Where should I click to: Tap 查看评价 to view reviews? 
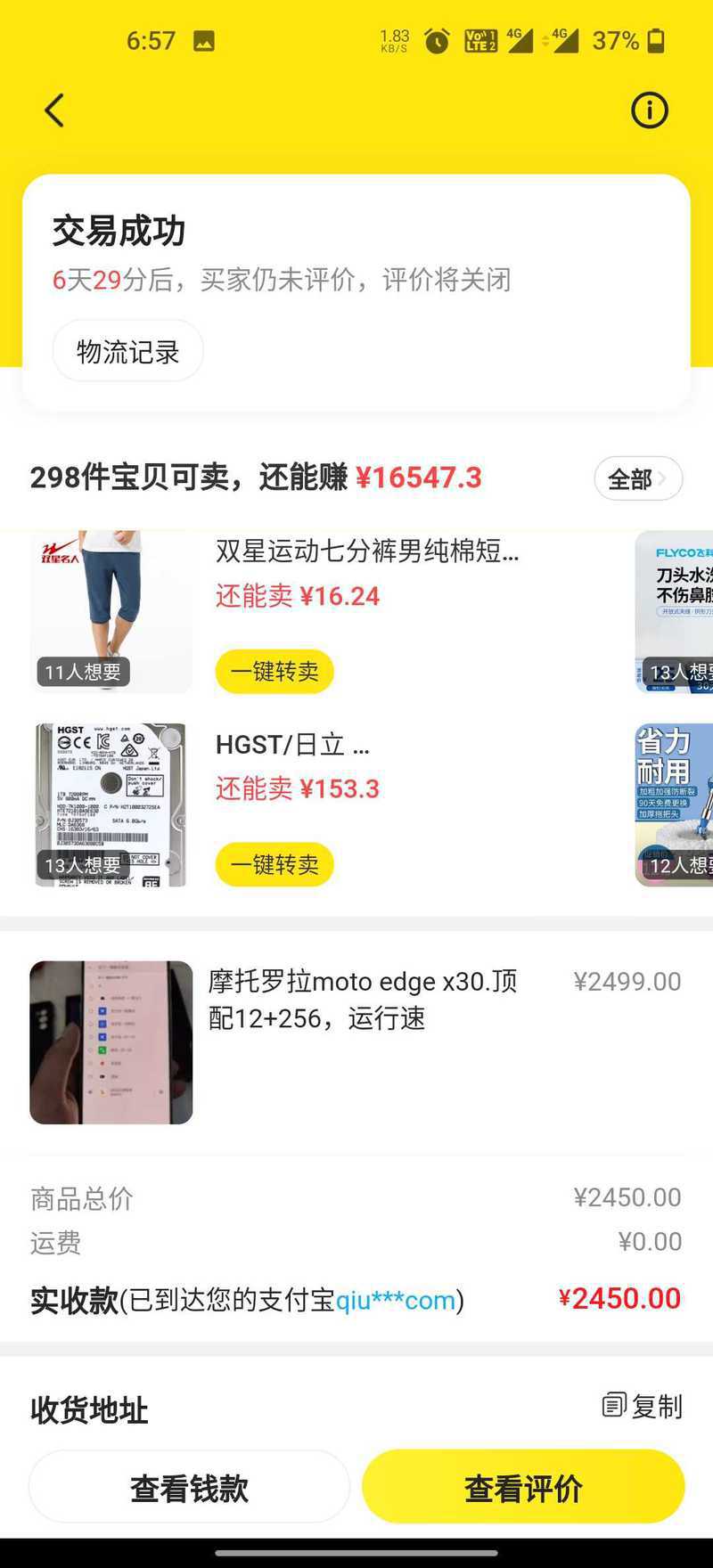click(523, 1488)
